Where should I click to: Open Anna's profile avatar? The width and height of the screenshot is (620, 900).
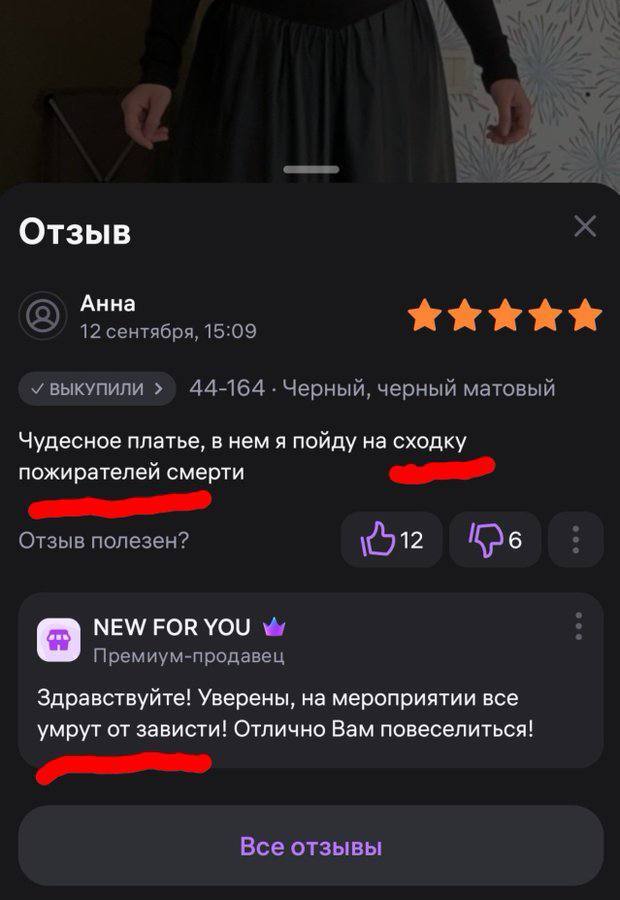(x=43, y=317)
